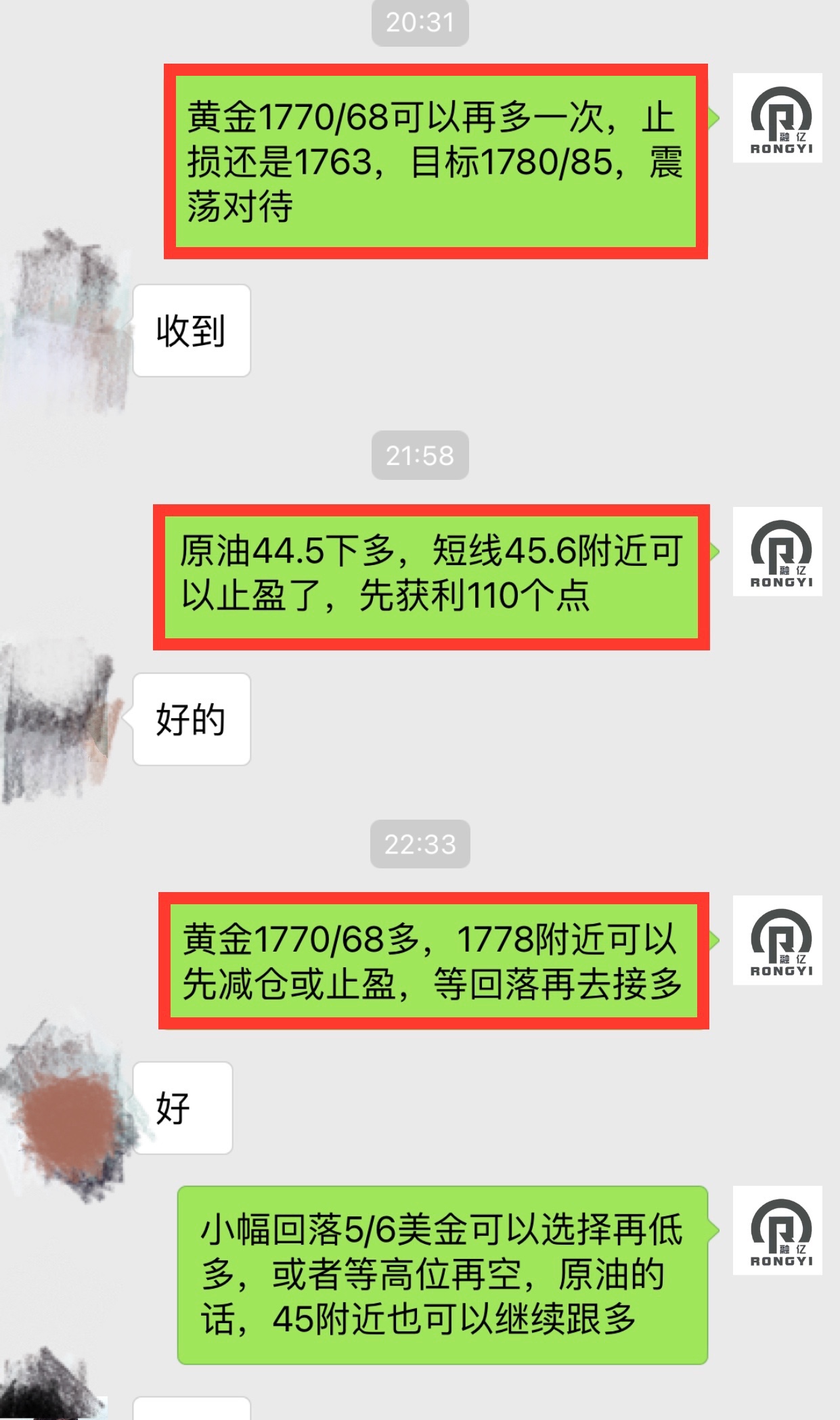Open RONGYI avatar beside the 止损还是1763 message

[777, 118]
